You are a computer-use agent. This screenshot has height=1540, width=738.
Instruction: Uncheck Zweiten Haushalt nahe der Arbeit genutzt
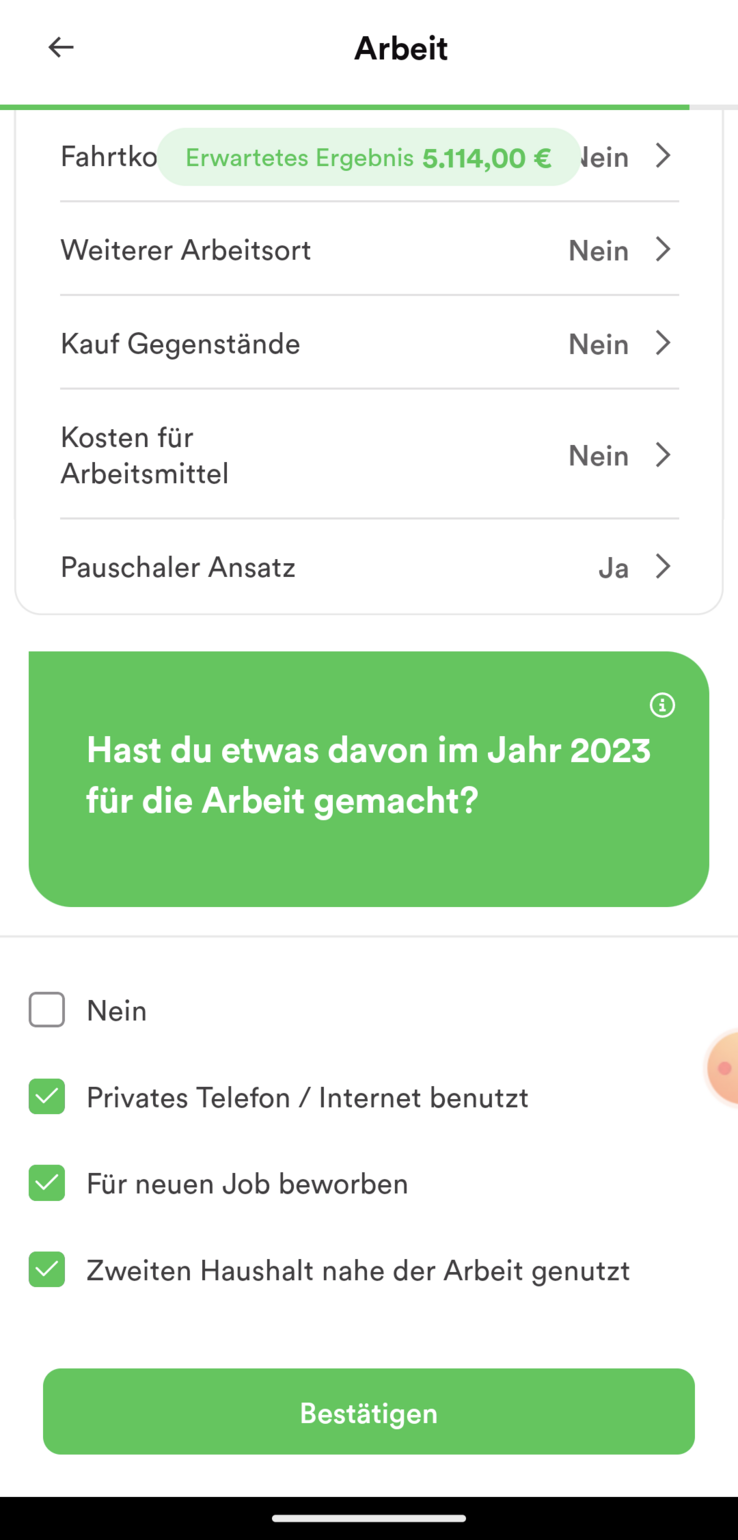(46, 1270)
